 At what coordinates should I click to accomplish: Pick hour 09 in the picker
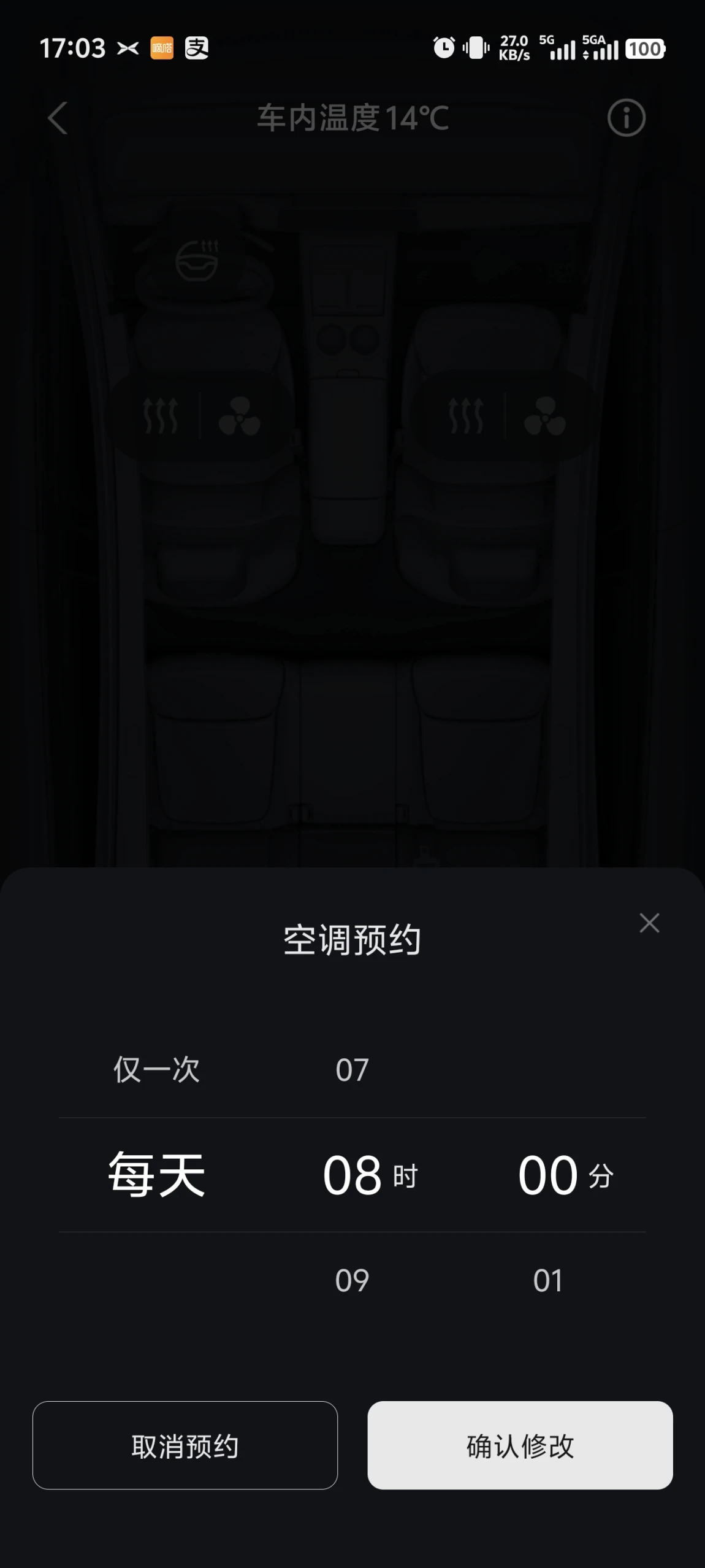click(x=352, y=1281)
